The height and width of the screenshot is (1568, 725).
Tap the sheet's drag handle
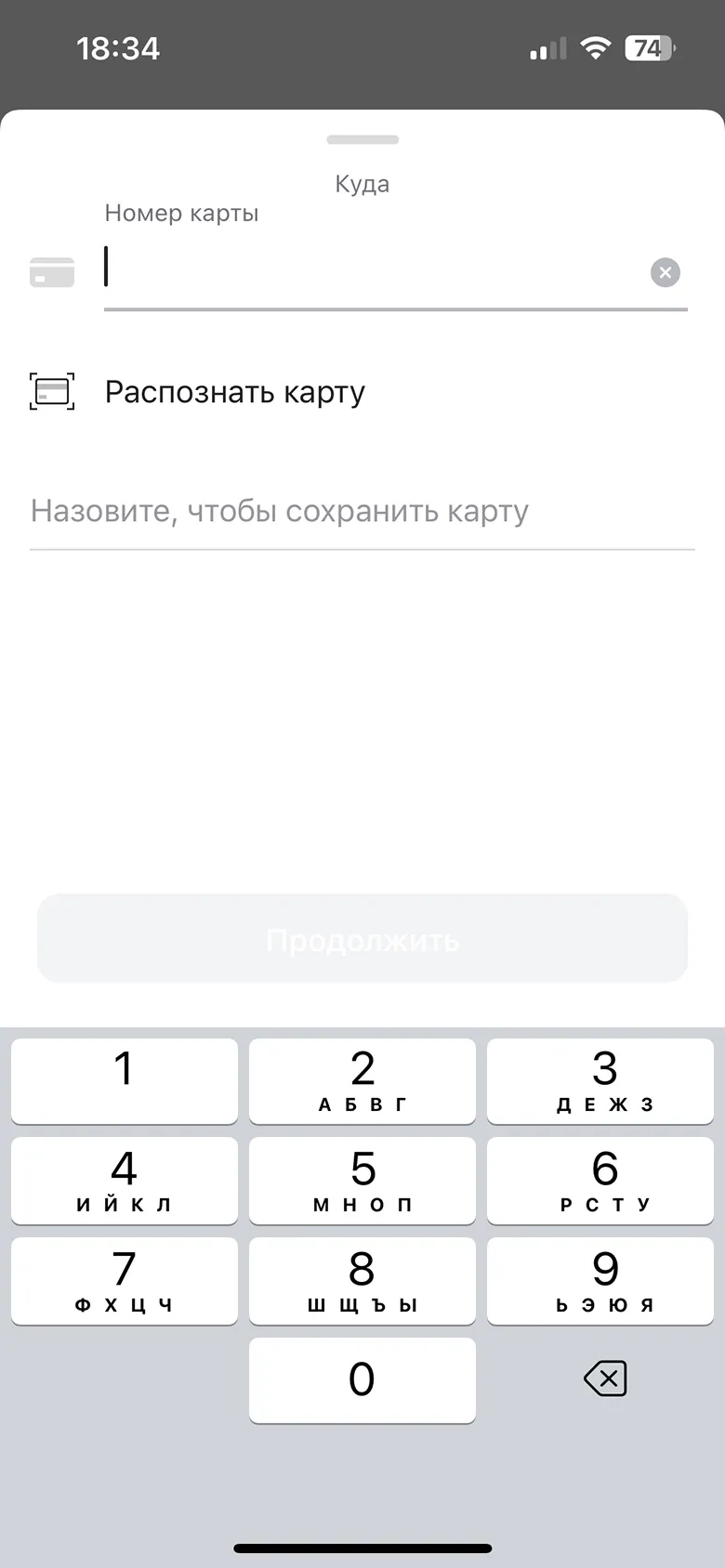click(362, 139)
